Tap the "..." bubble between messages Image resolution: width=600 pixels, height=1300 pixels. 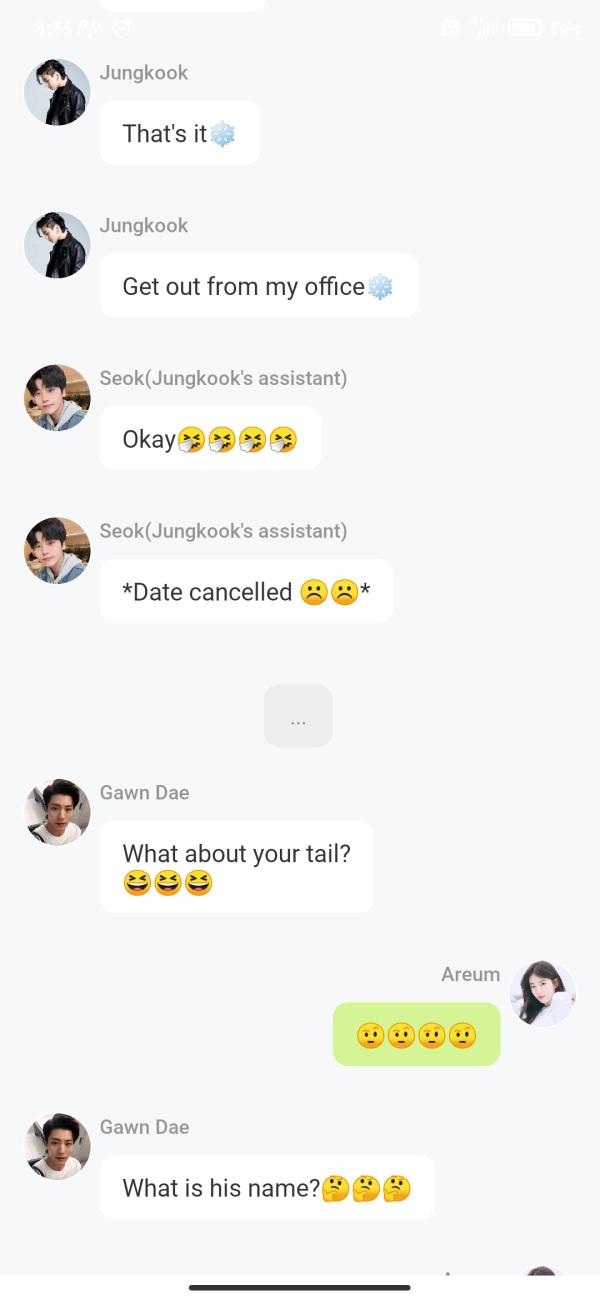[x=298, y=716]
